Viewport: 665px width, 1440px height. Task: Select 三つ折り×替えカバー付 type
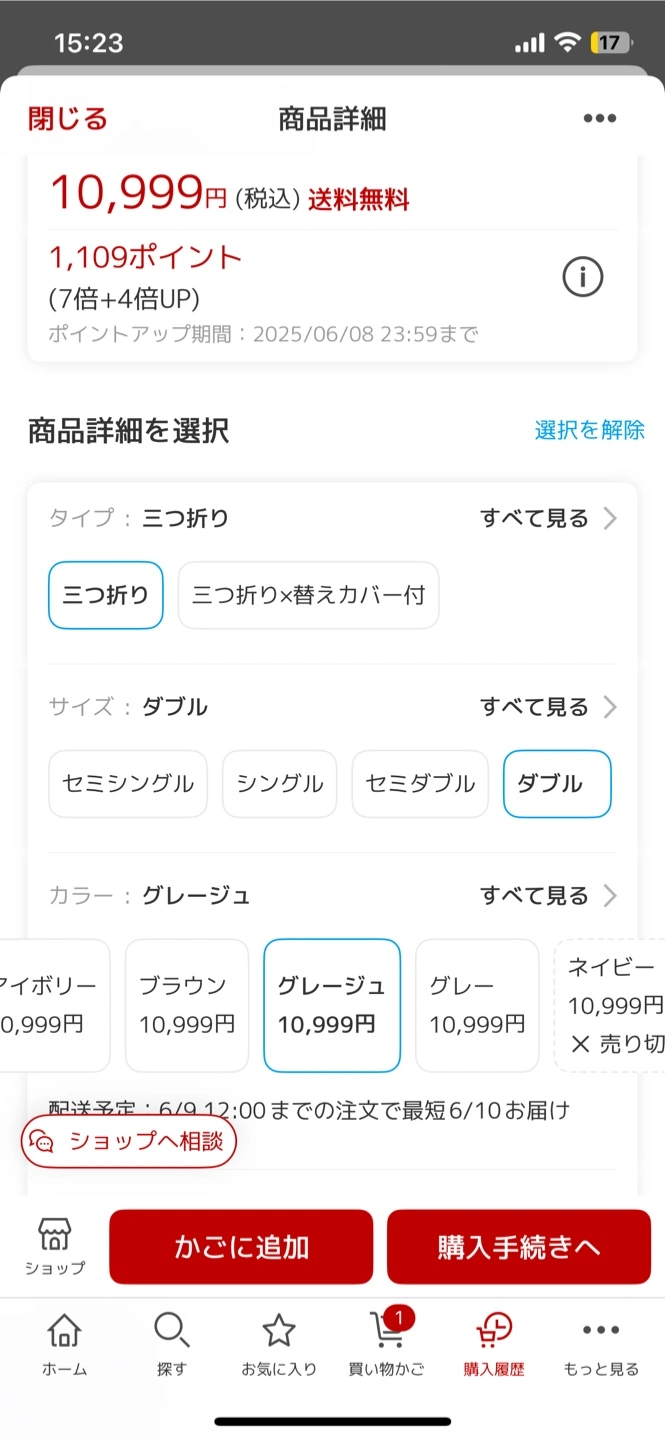(x=308, y=595)
